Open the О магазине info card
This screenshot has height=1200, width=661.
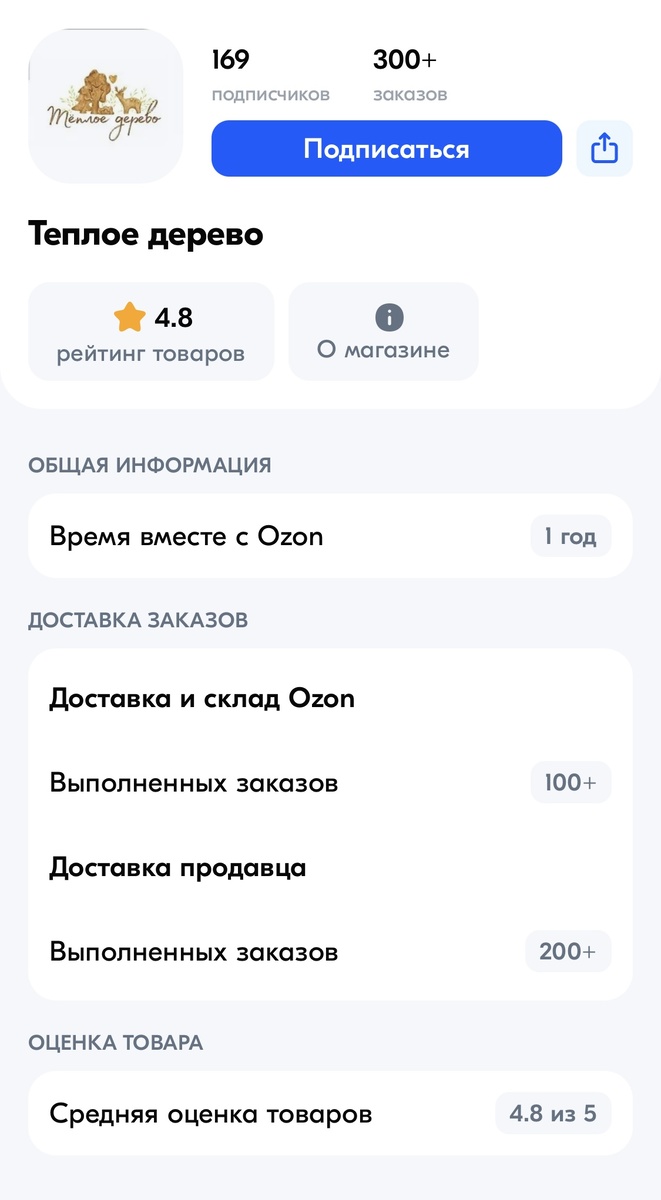point(383,332)
